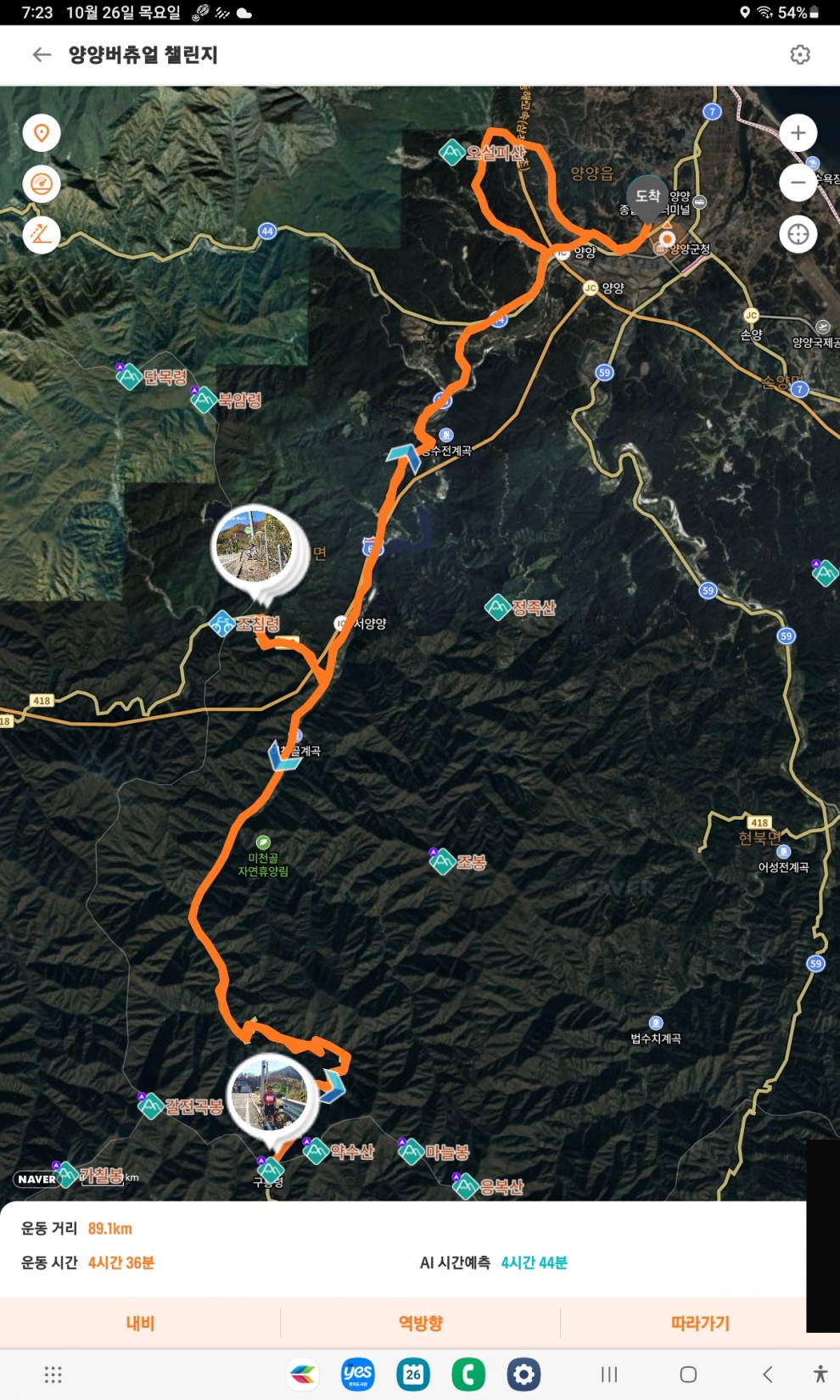Open the speedometer map button
This screenshot has width=840, height=1400.
[42, 183]
